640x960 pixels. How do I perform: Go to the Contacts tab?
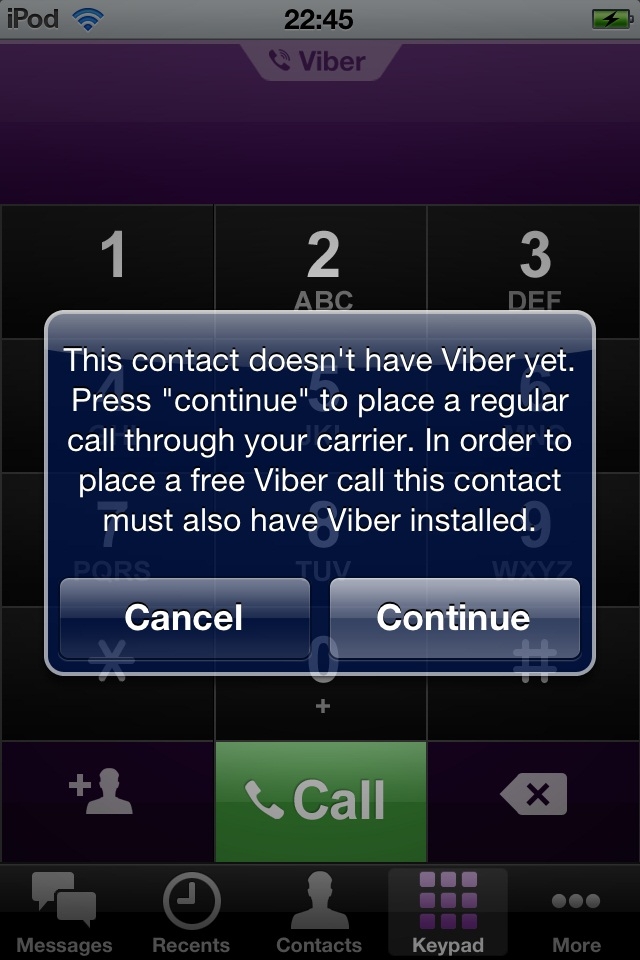tap(319, 912)
